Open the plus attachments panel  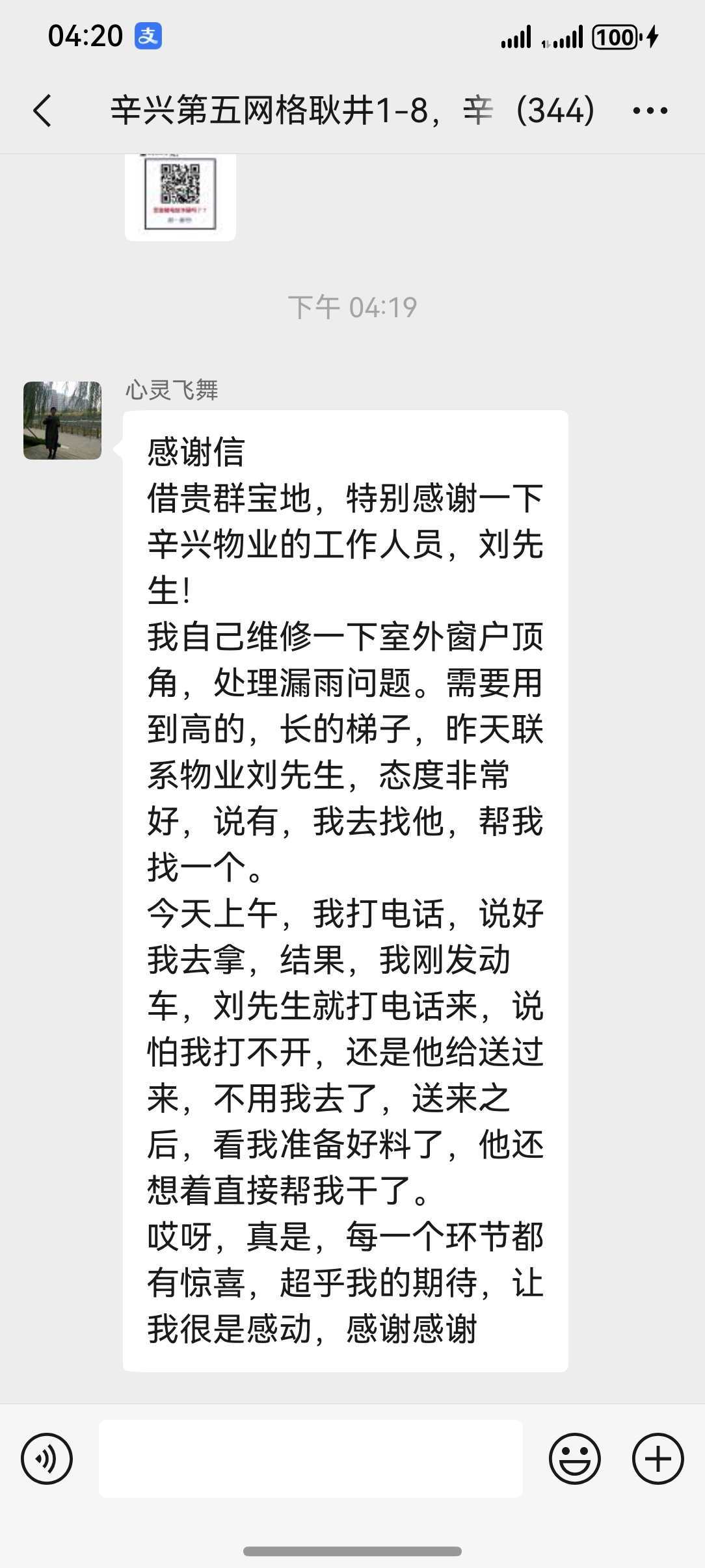click(x=658, y=1459)
